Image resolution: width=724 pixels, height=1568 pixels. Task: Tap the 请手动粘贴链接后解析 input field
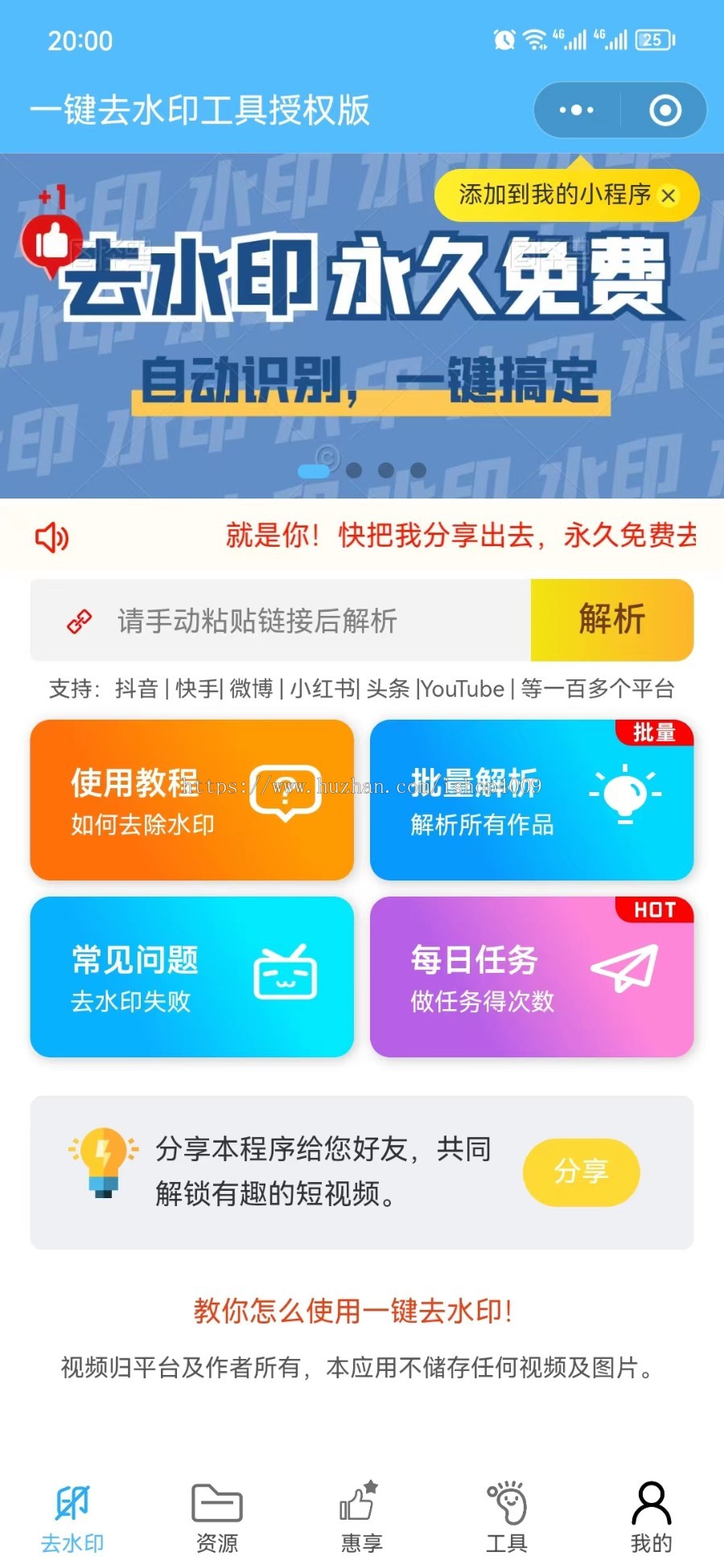click(282, 621)
